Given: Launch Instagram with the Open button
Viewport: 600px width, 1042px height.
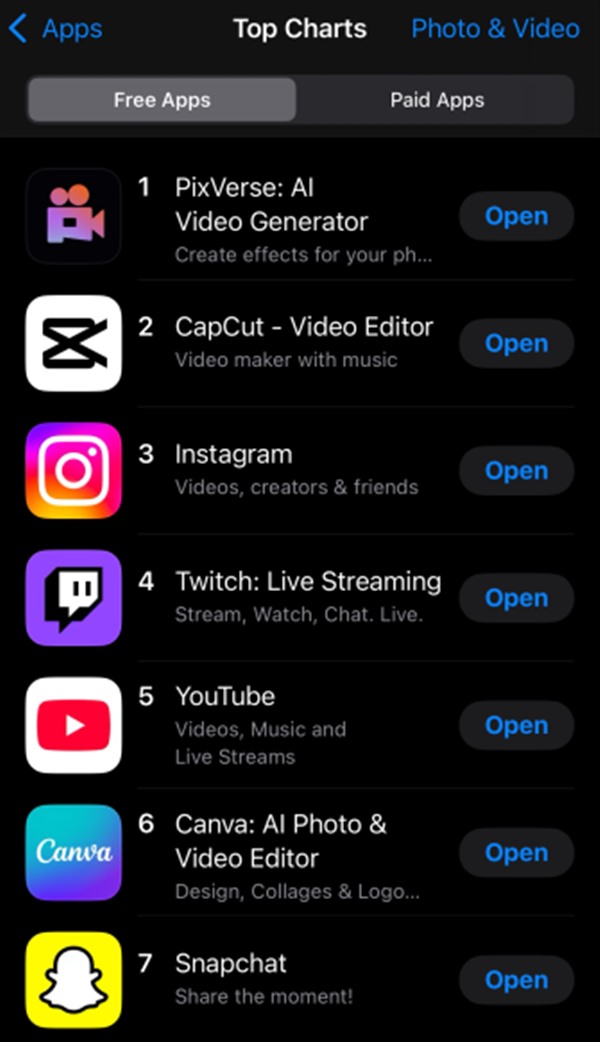Looking at the screenshot, I should click(516, 471).
